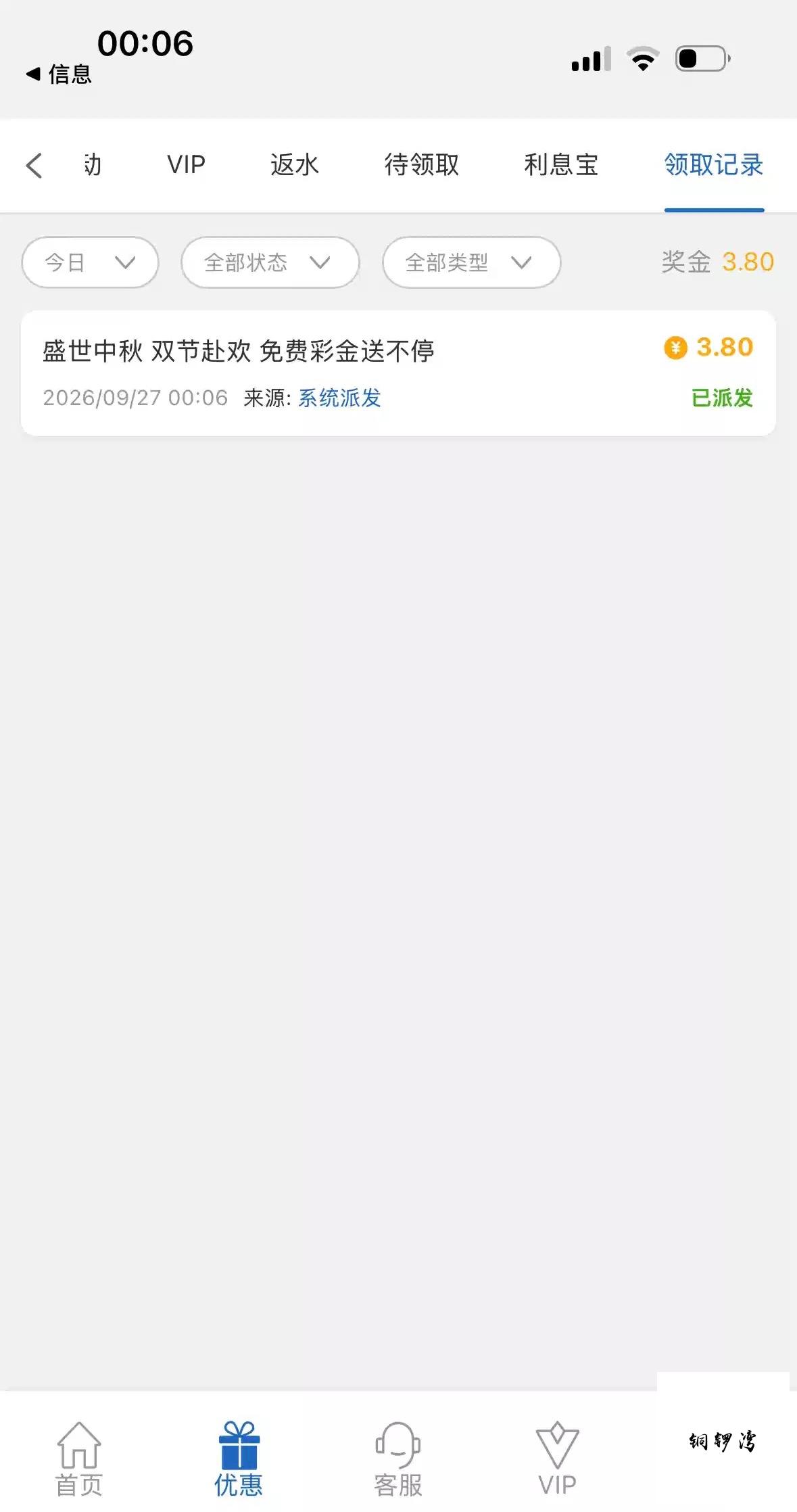Expand the 今日 date filter
The height and width of the screenshot is (1512, 797).
[x=91, y=262]
